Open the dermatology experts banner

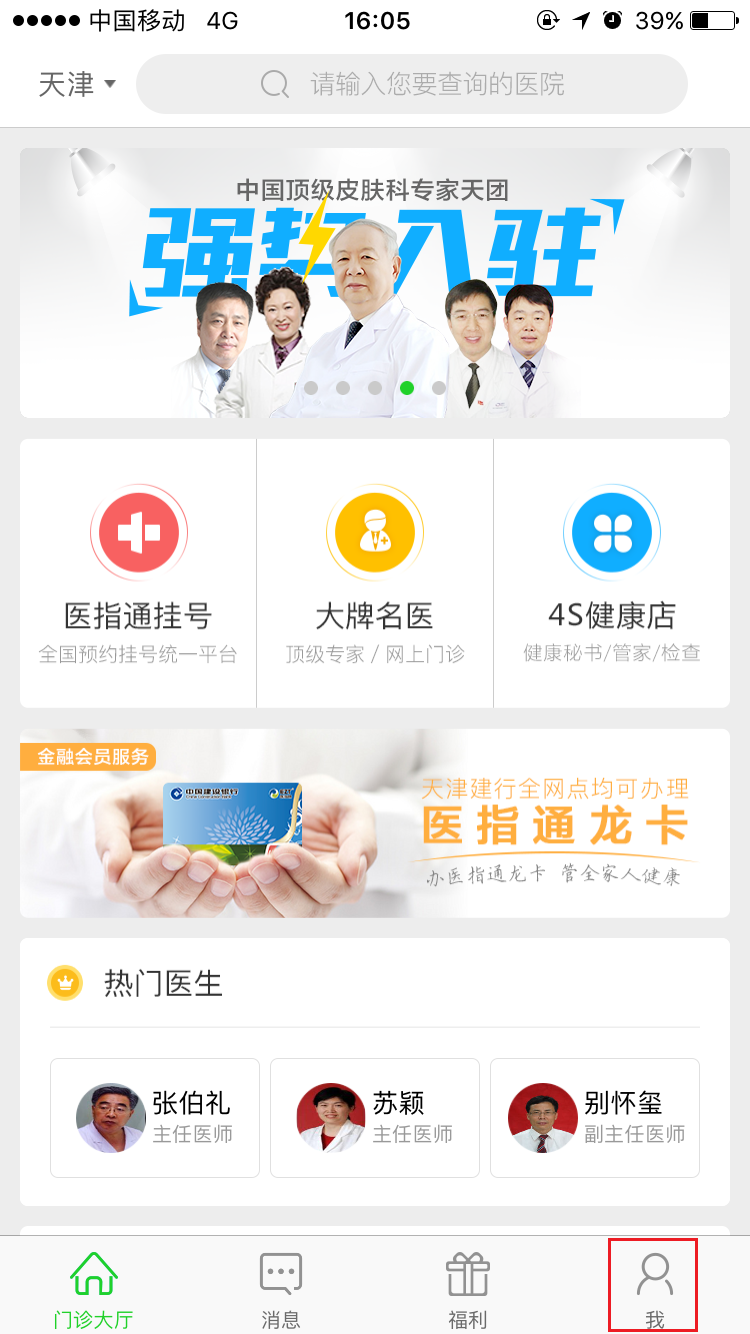[x=375, y=283]
